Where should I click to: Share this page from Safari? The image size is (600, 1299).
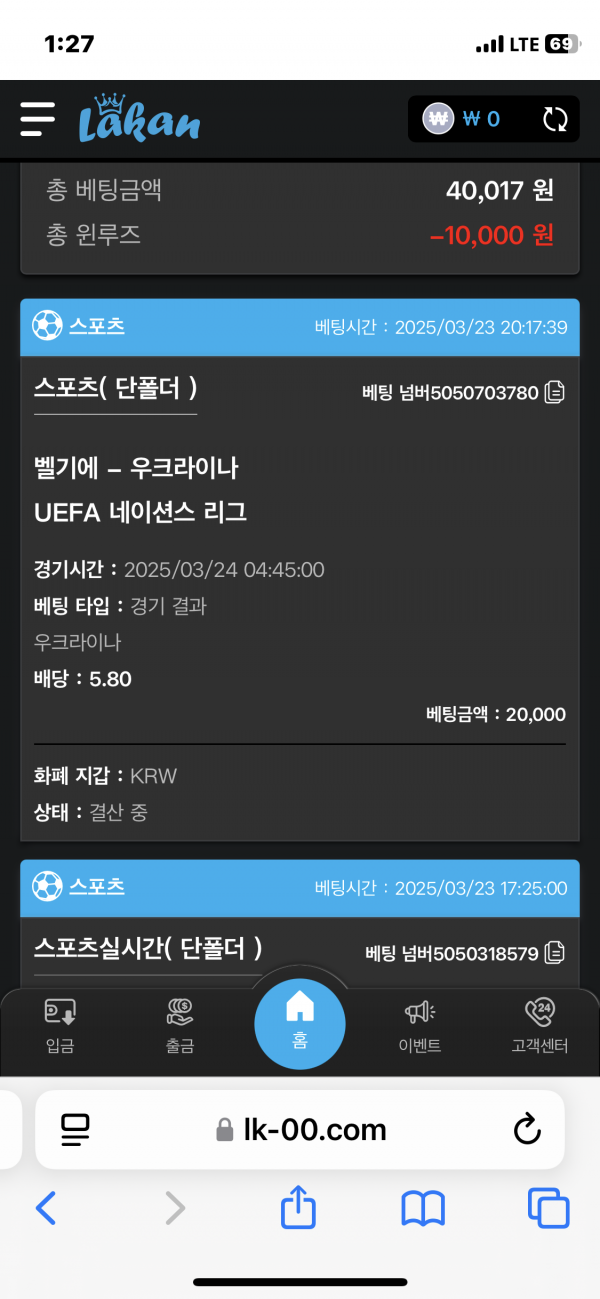pyautogui.click(x=298, y=1208)
